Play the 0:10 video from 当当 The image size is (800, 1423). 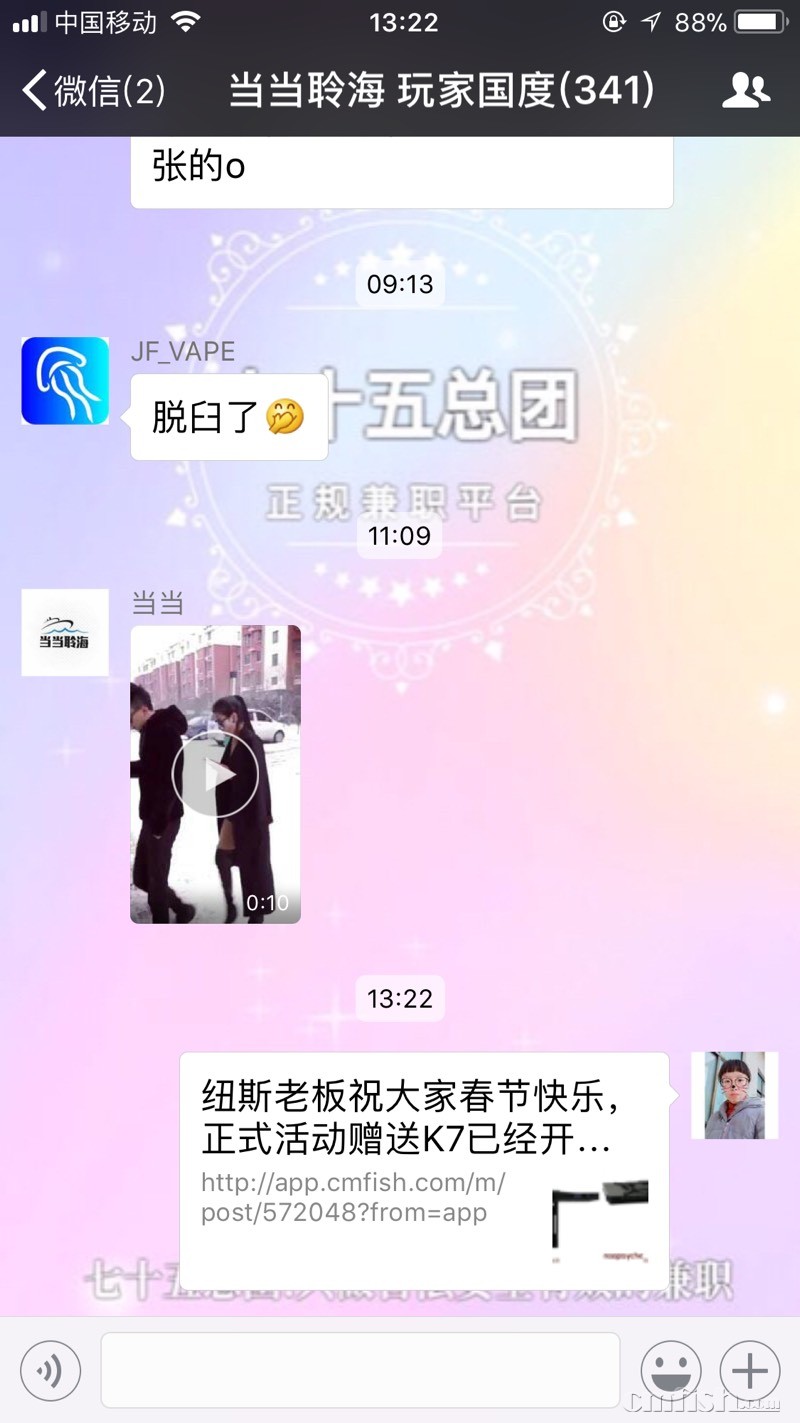point(215,774)
